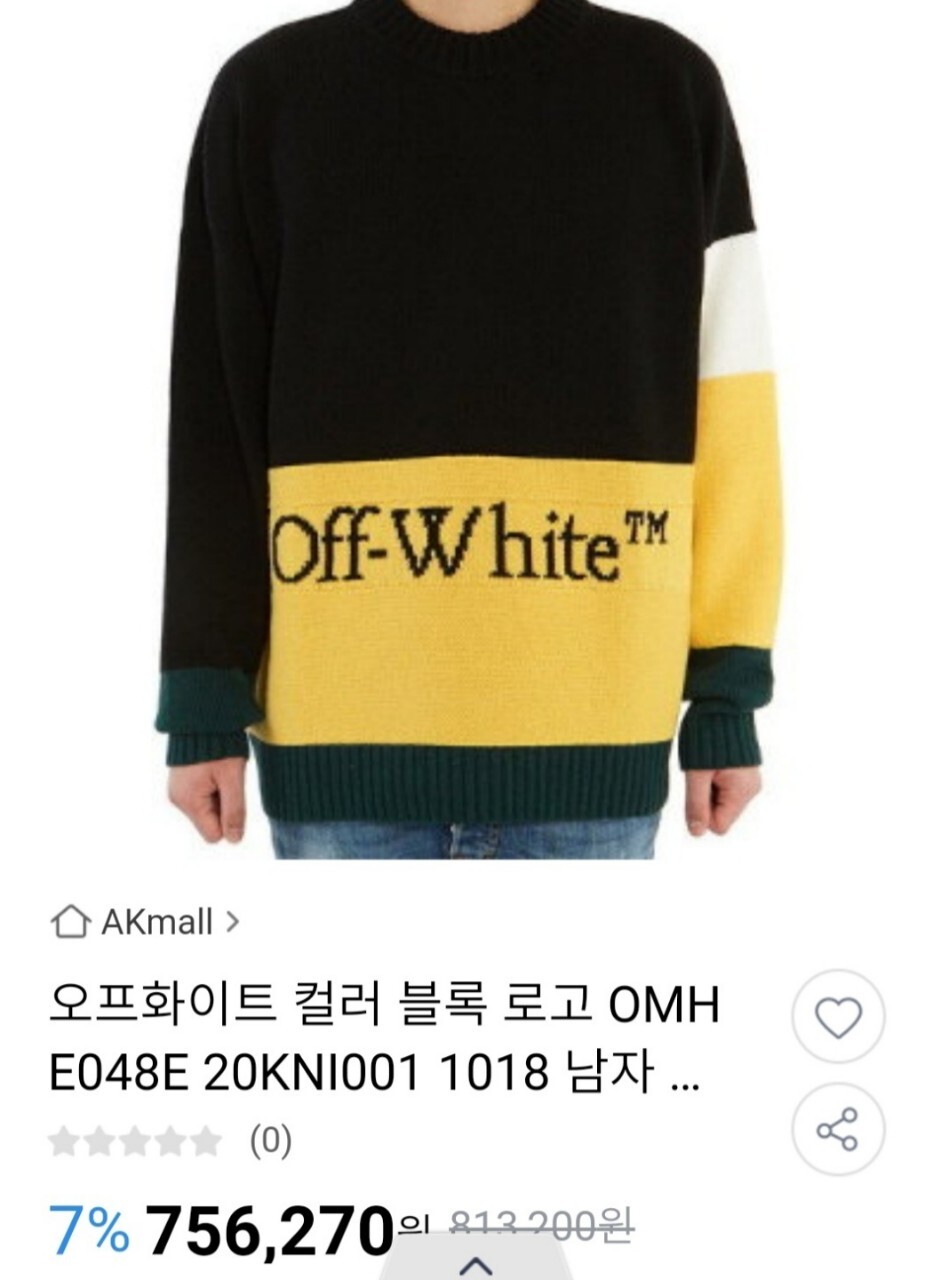Add product to wishlist with heart icon
Image resolution: width=948 pixels, height=1280 pixels.
(x=838, y=1018)
